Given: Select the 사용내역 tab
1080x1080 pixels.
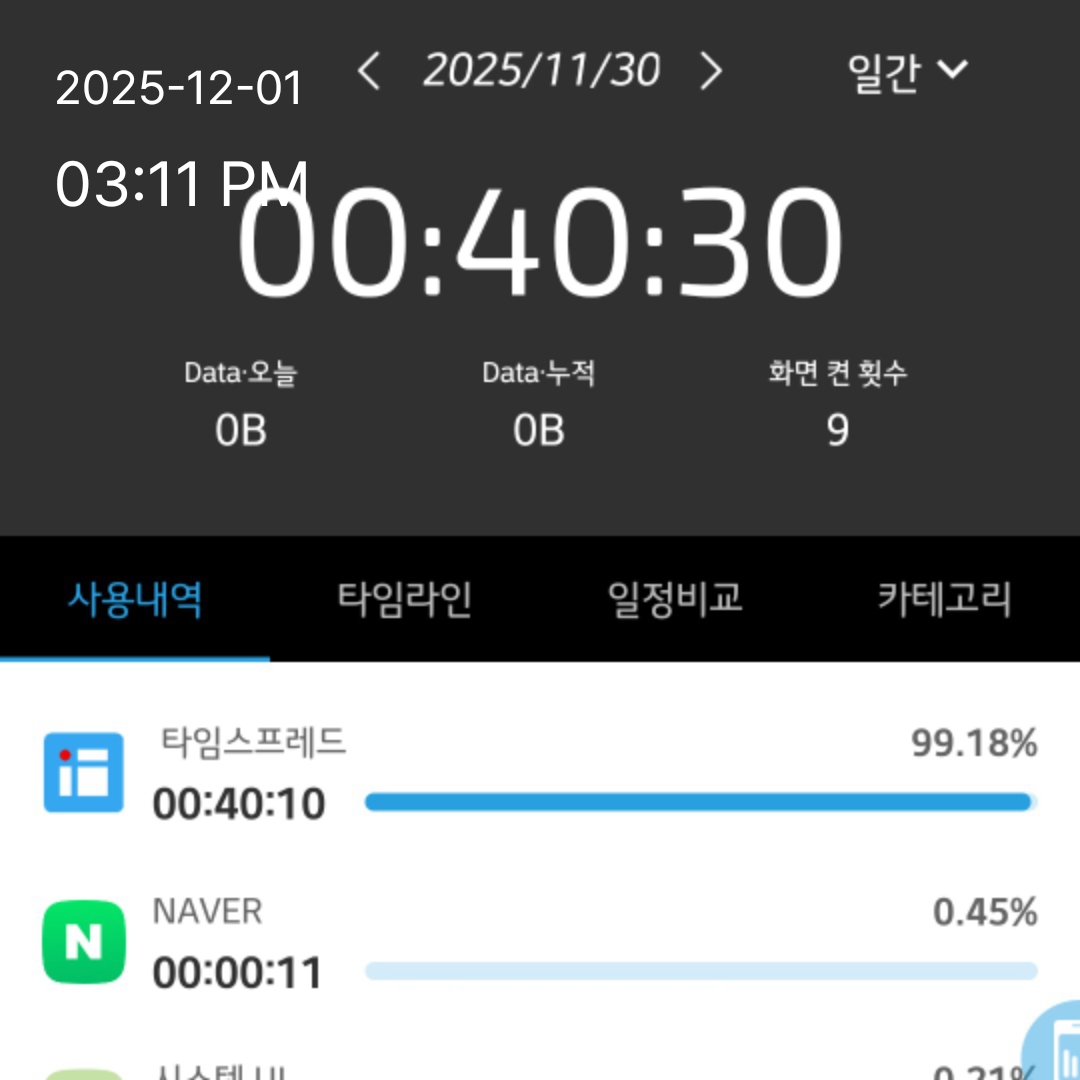Looking at the screenshot, I should click(135, 599).
